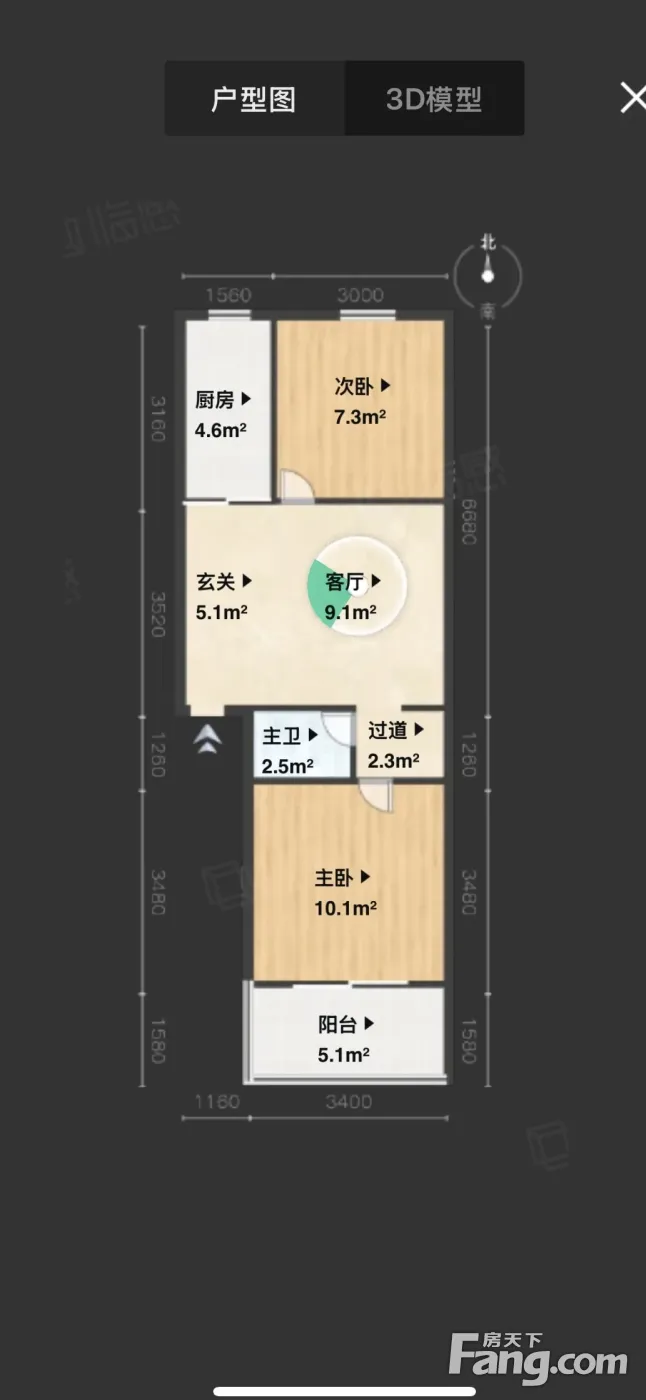This screenshot has height=1400, width=646.
Task: Open the 玄关 area label
Action: click(223, 581)
